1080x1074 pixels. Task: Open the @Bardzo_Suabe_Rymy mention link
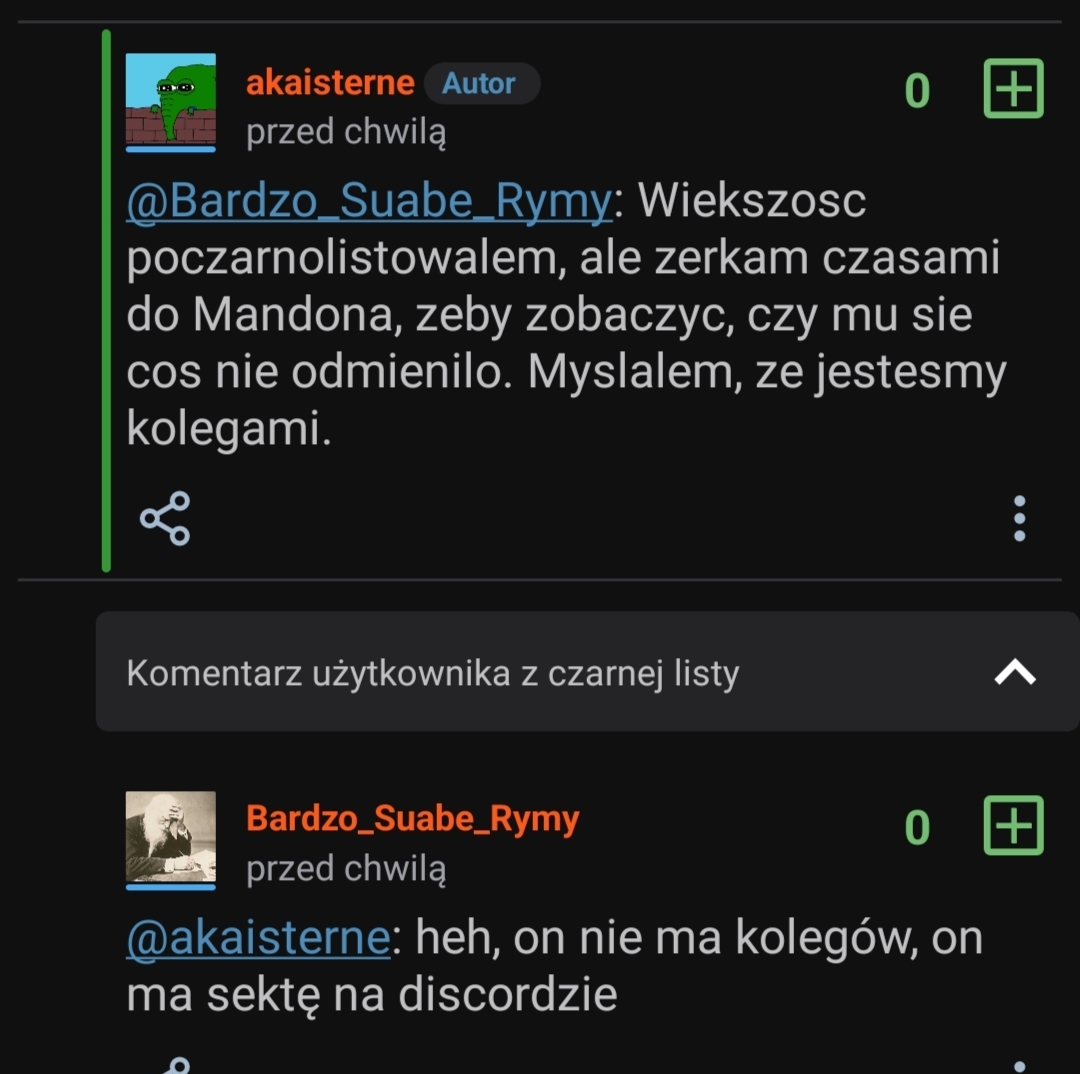point(368,201)
